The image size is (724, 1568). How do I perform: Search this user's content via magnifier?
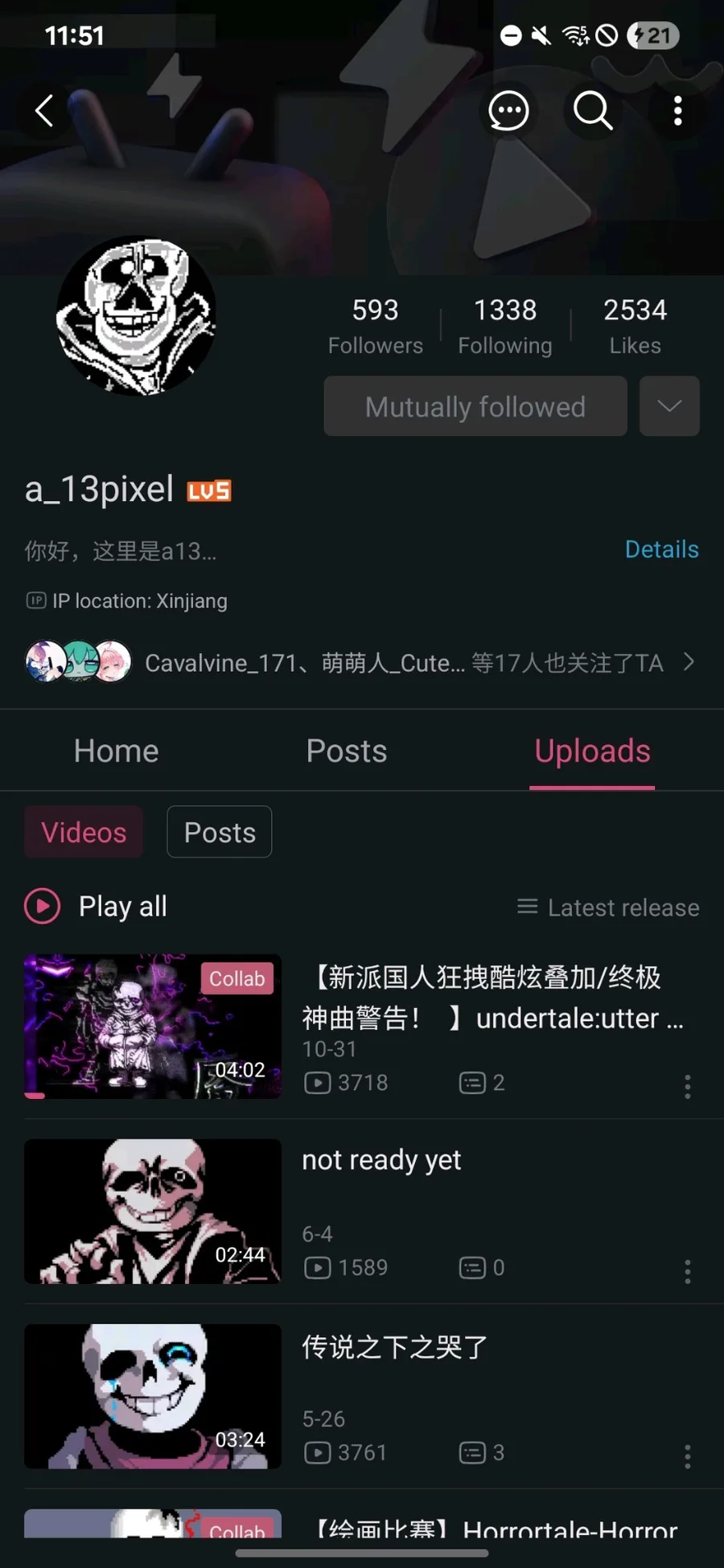[x=593, y=110]
